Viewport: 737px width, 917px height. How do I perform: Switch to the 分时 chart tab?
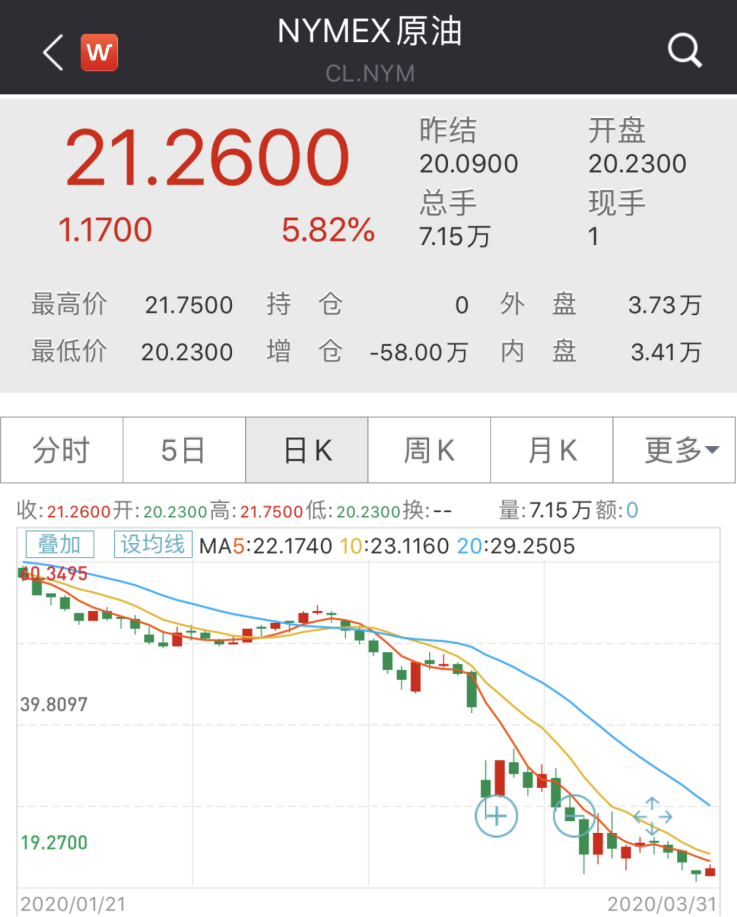point(62,450)
